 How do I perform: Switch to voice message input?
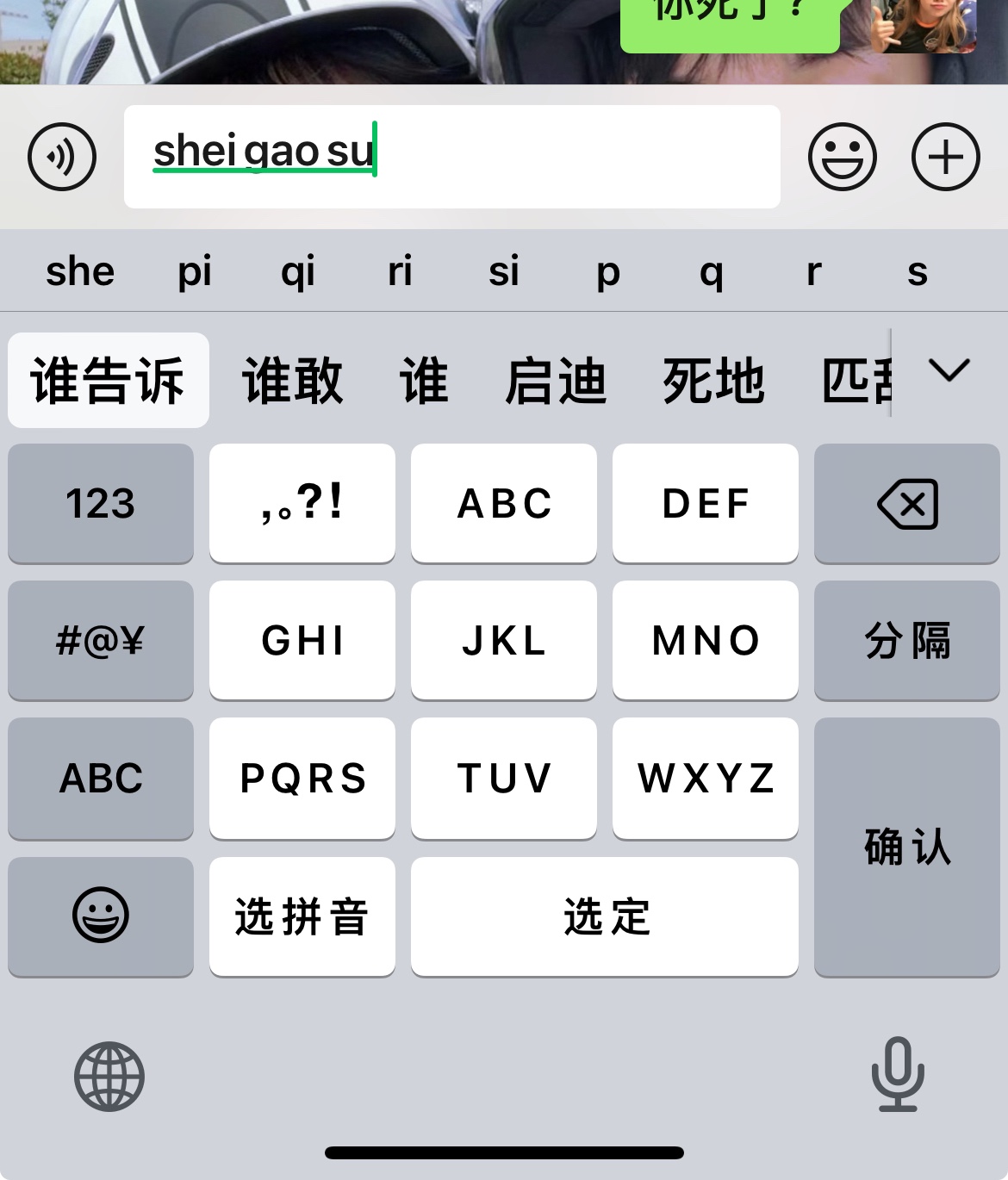pyautogui.click(x=61, y=157)
